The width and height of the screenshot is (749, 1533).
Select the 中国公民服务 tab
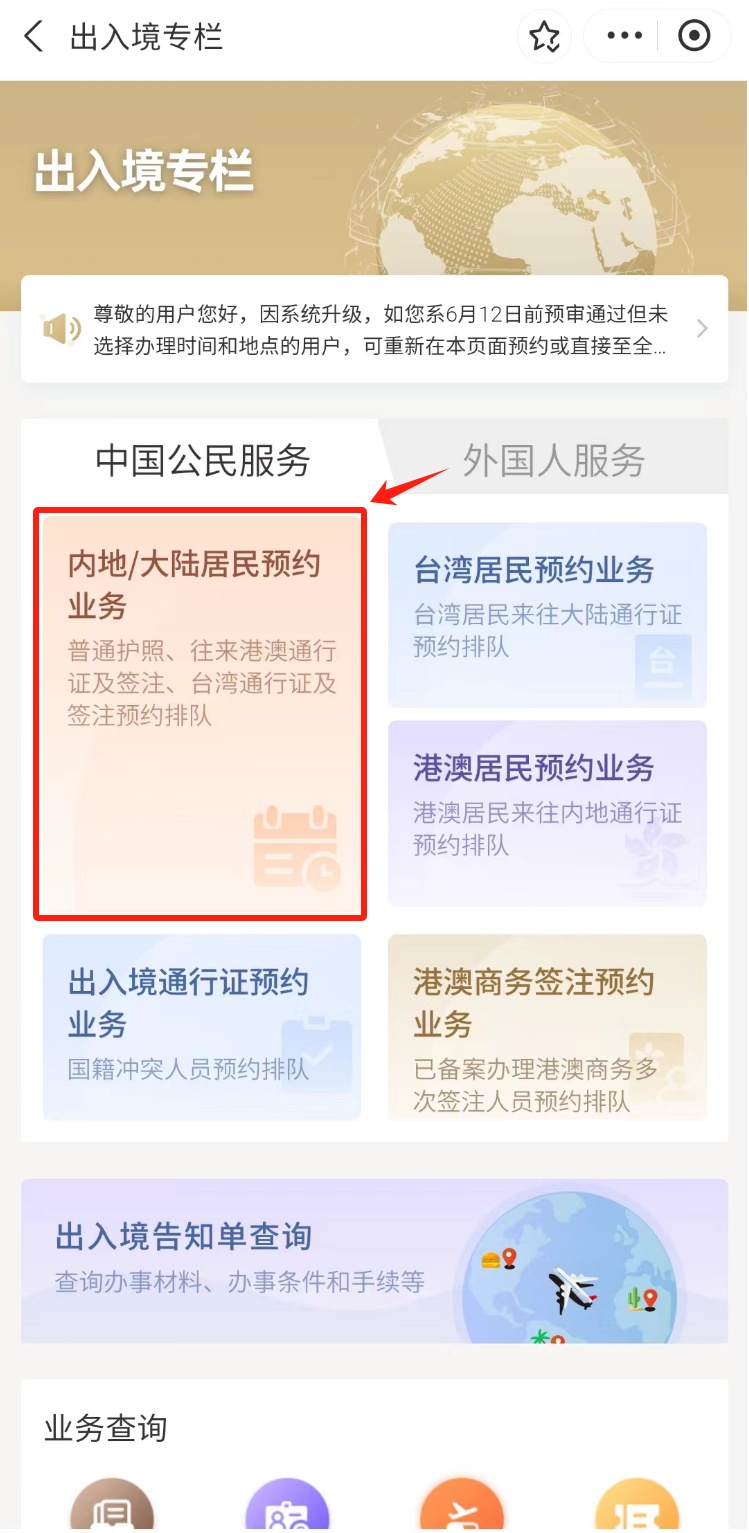click(x=203, y=461)
